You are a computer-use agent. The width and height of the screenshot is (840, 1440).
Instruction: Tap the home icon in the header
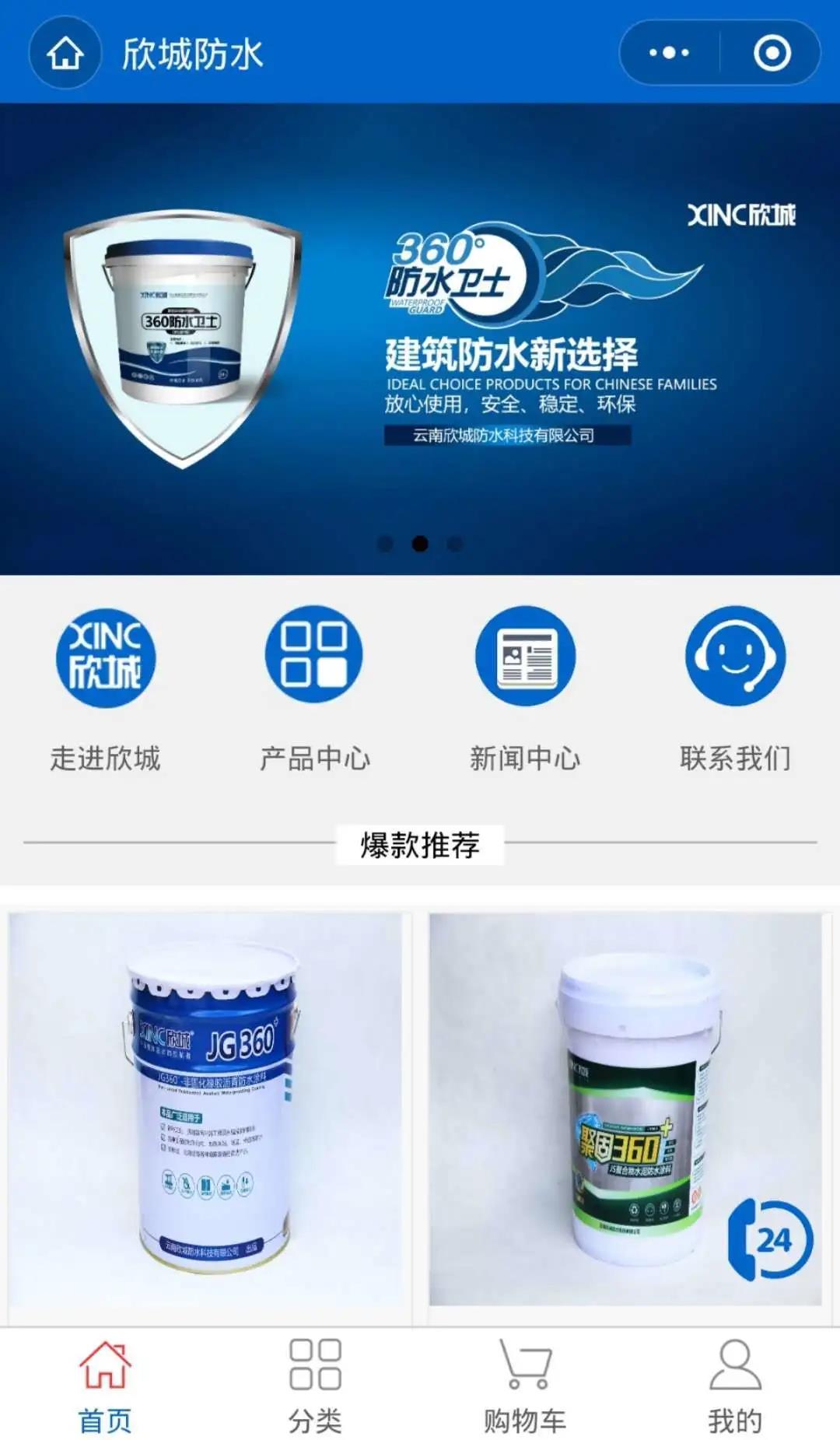[x=65, y=54]
